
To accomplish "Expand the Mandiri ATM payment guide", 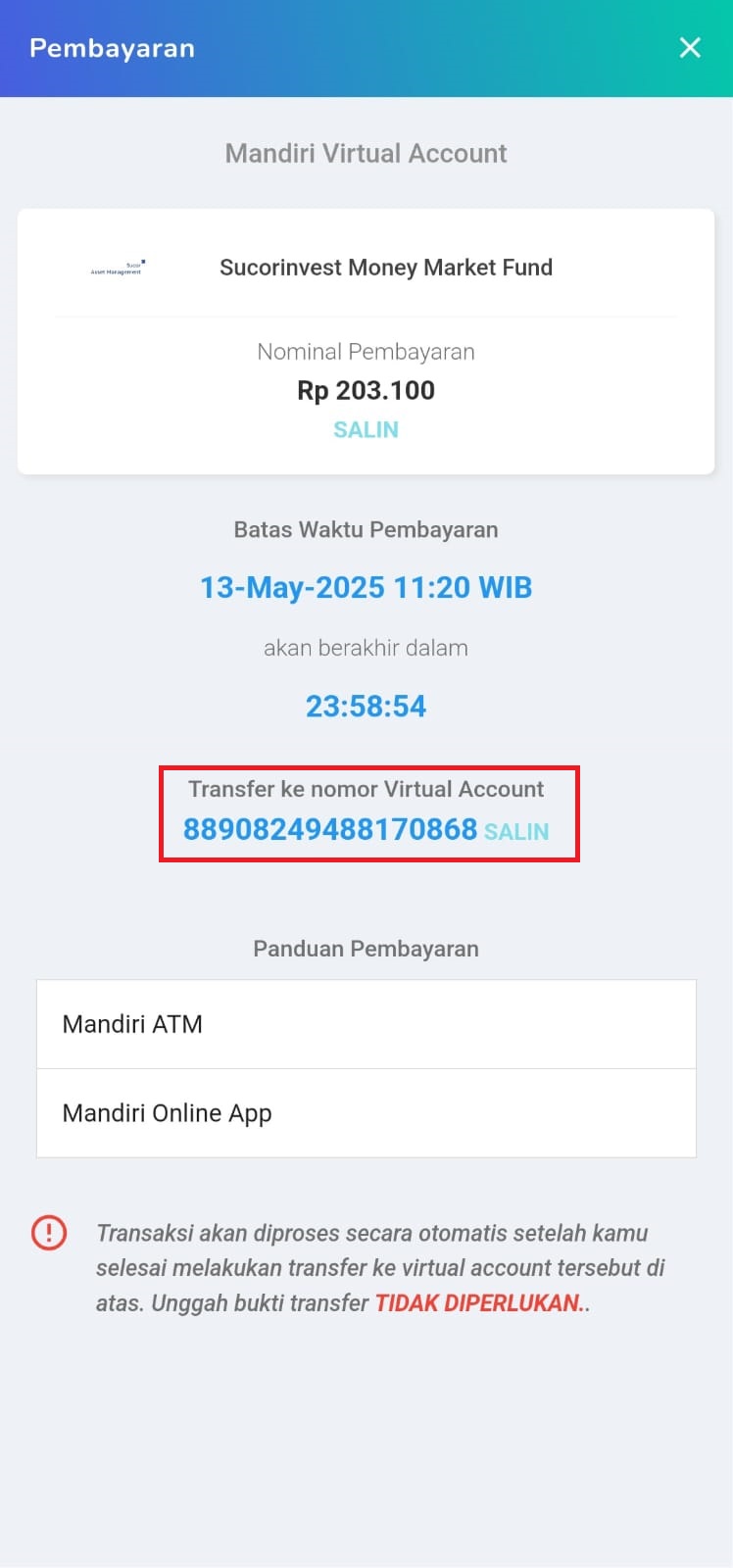I will [366, 1024].
